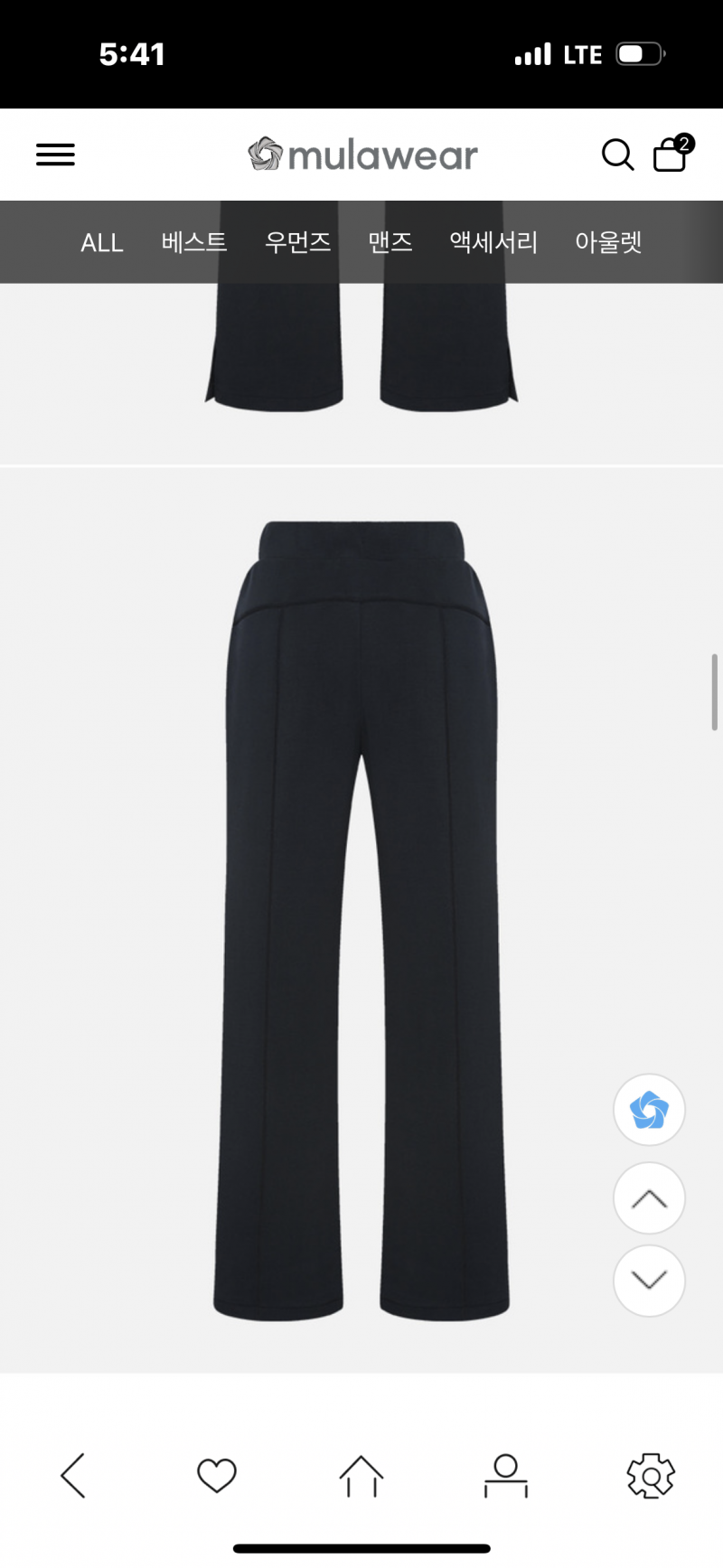
Task: Switch to the 액세서리 tab
Action: (x=493, y=242)
